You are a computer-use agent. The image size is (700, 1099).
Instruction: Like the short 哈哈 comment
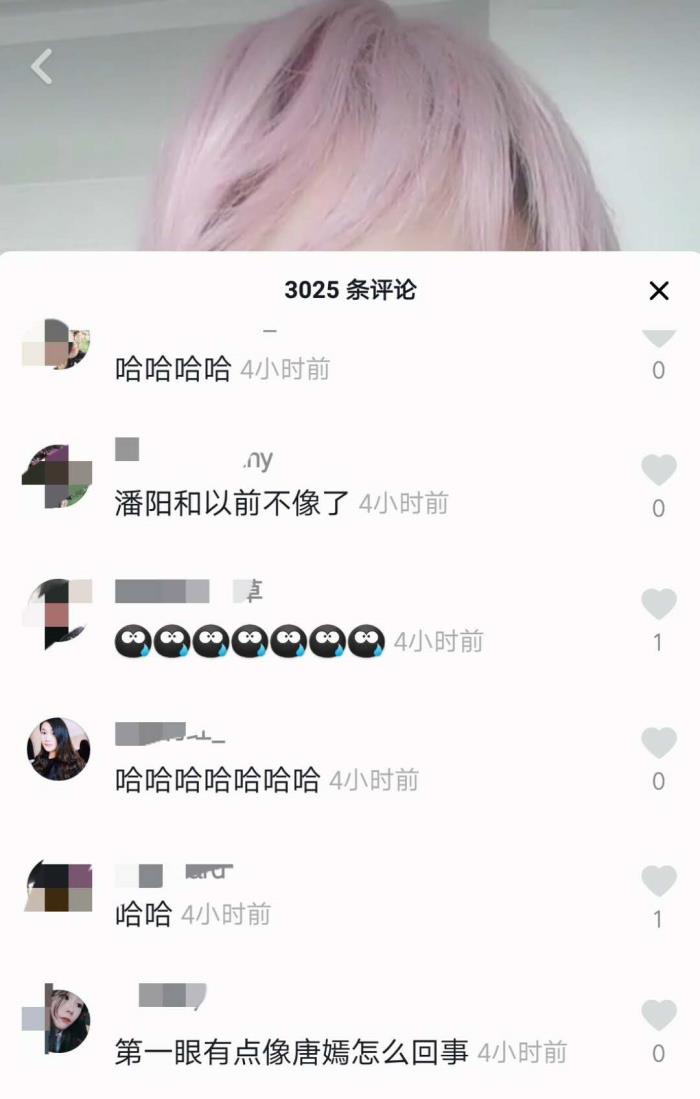[x=658, y=880]
